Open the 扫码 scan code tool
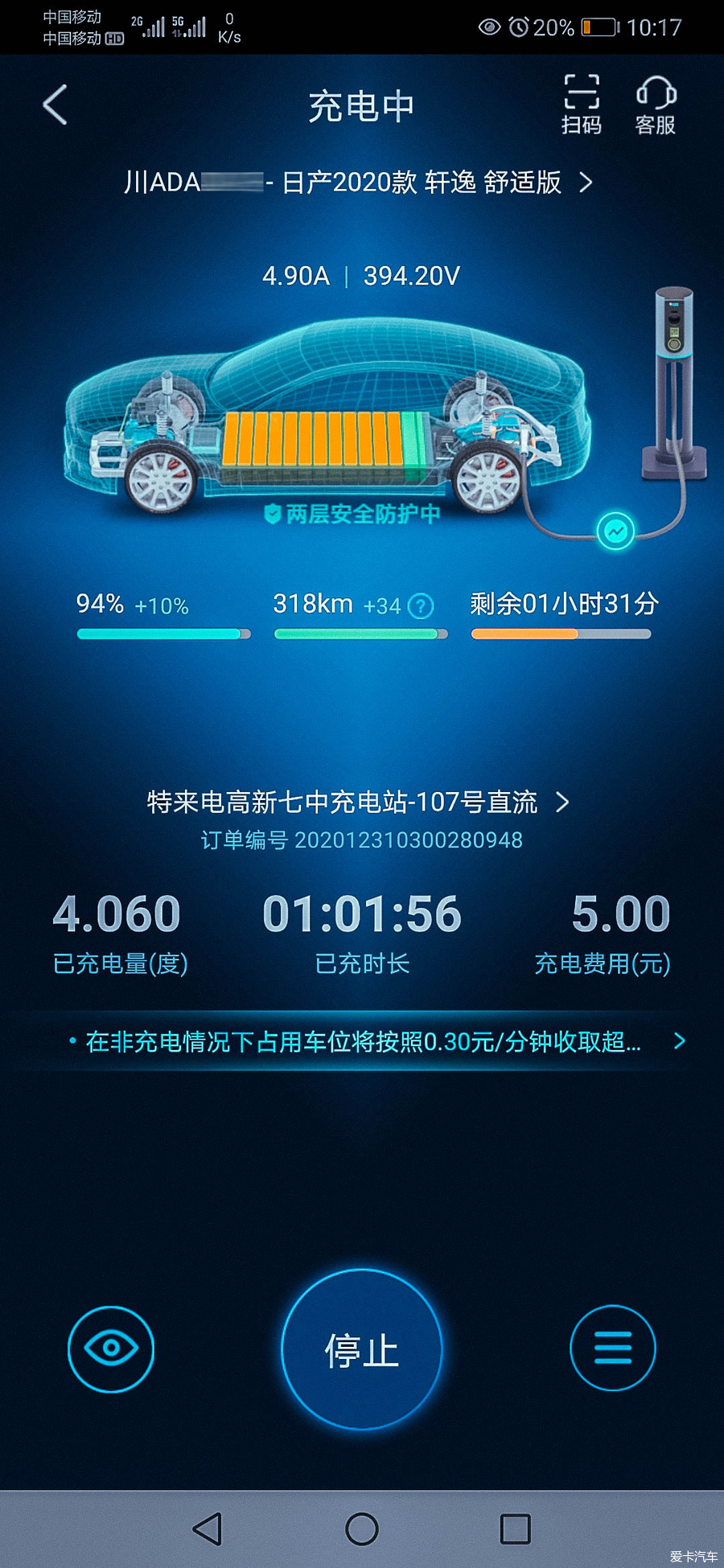 tap(581, 105)
